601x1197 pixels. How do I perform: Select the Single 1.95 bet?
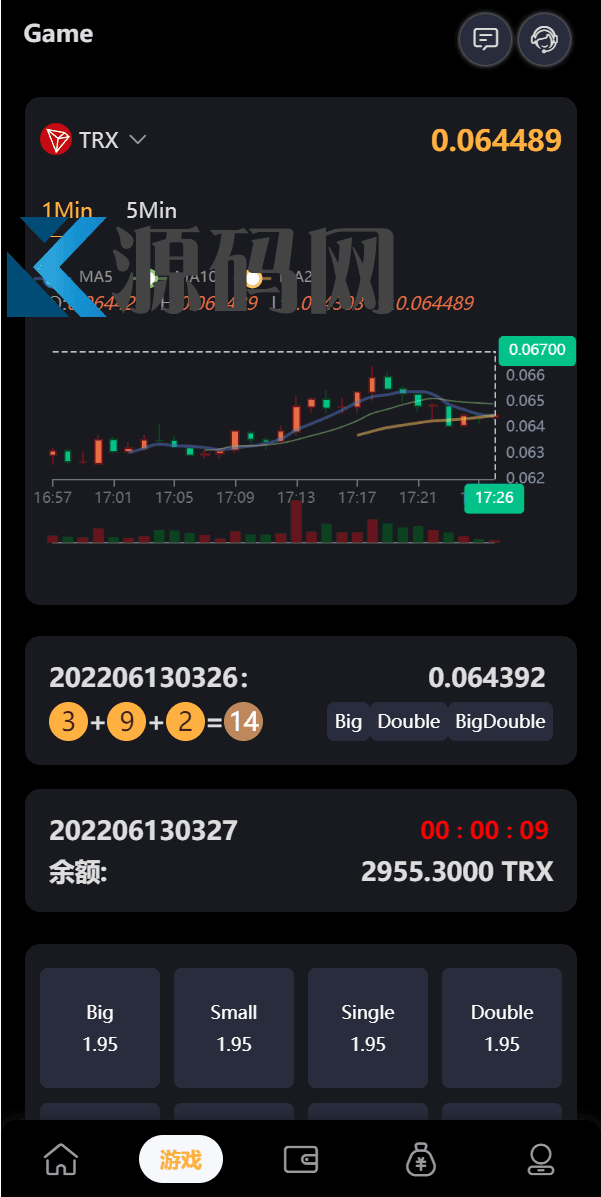[x=368, y=1027]
